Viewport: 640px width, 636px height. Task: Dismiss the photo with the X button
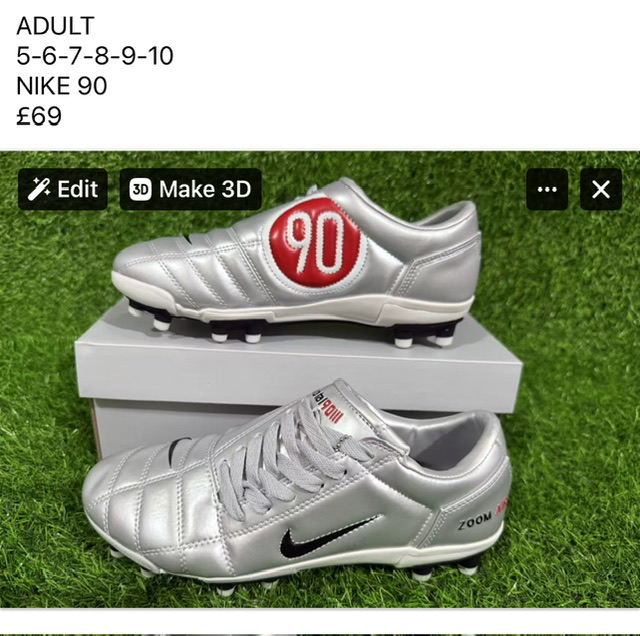pyautogui.click(x=601, y=189)
